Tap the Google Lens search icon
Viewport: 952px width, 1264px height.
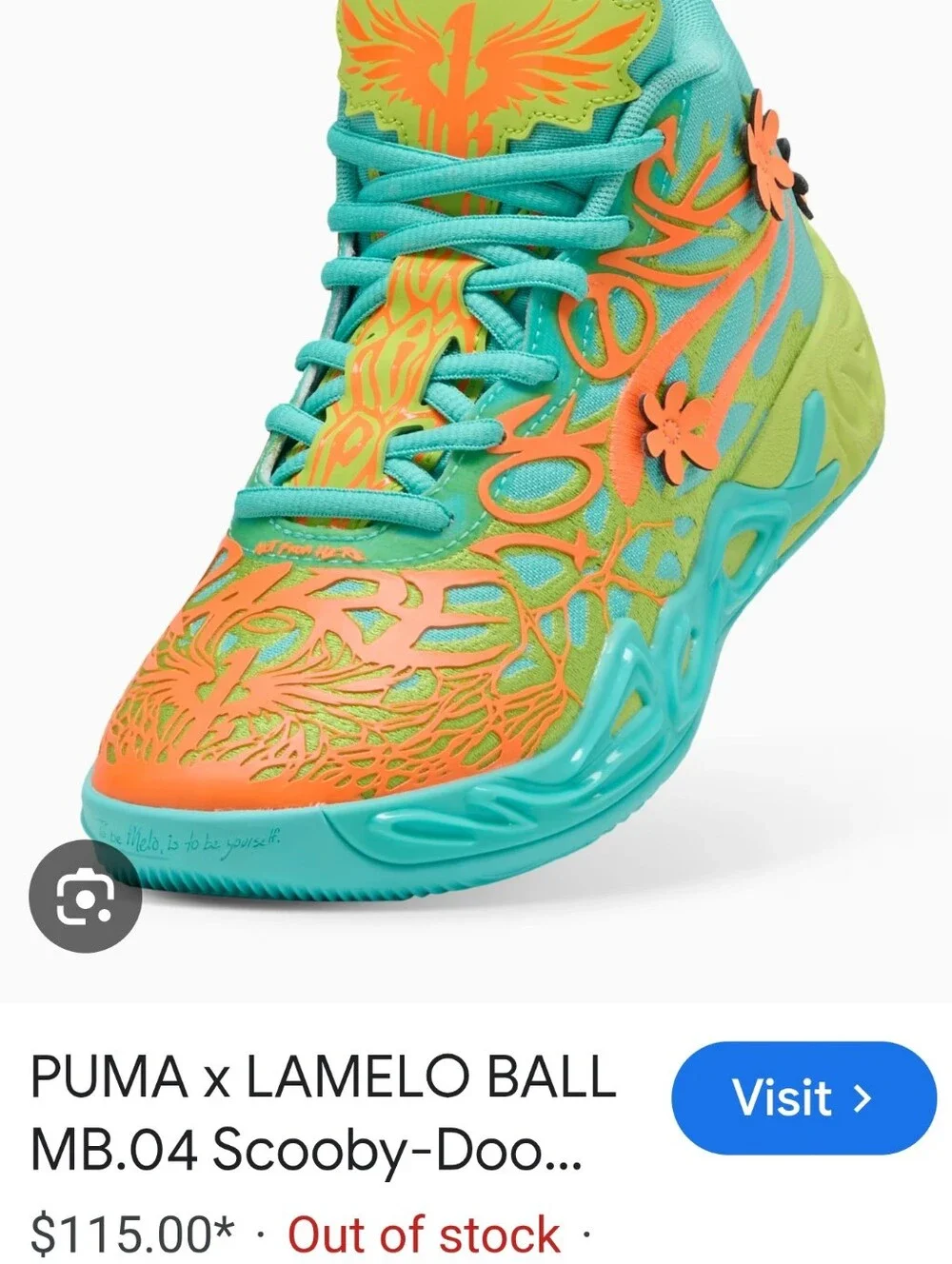pos(86,896)
